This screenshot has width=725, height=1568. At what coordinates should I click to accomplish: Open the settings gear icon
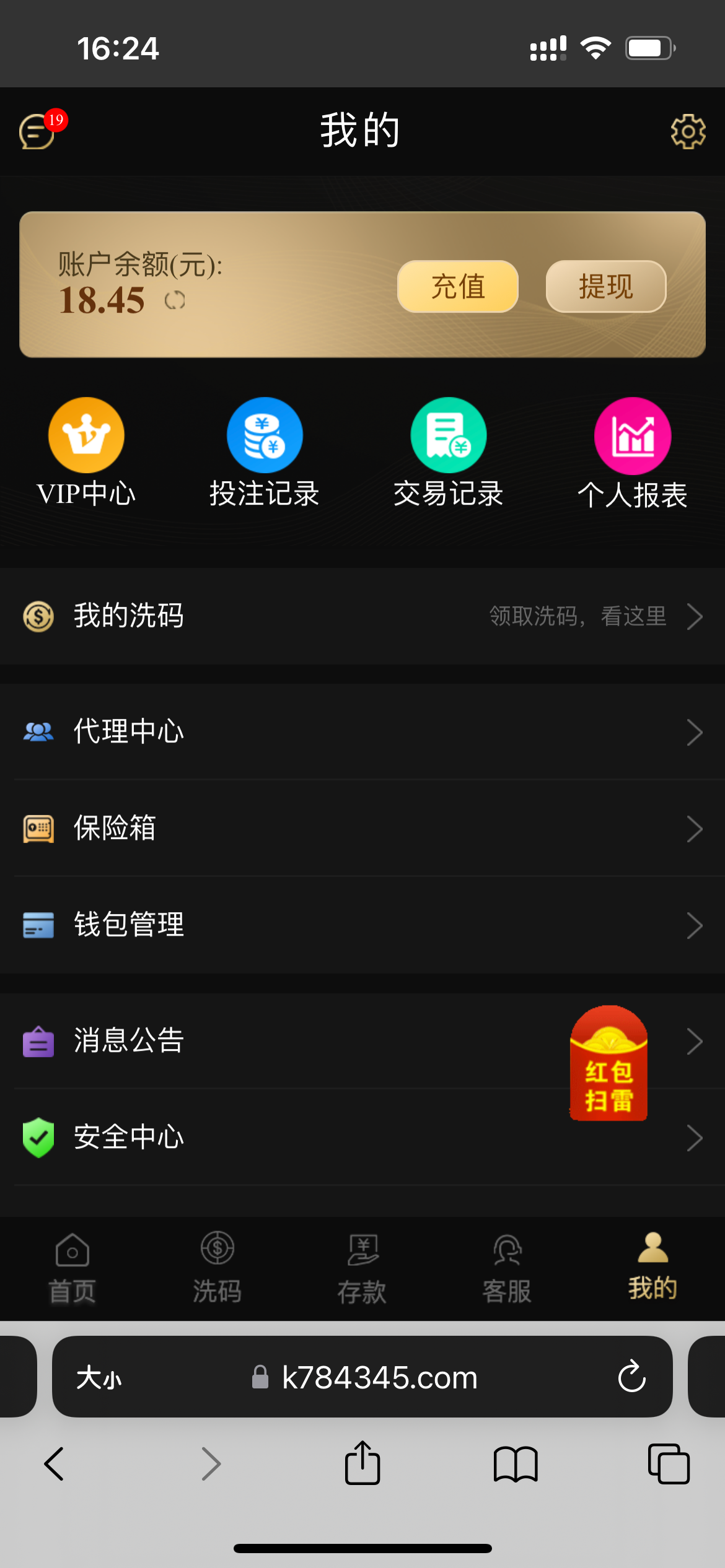688,131
